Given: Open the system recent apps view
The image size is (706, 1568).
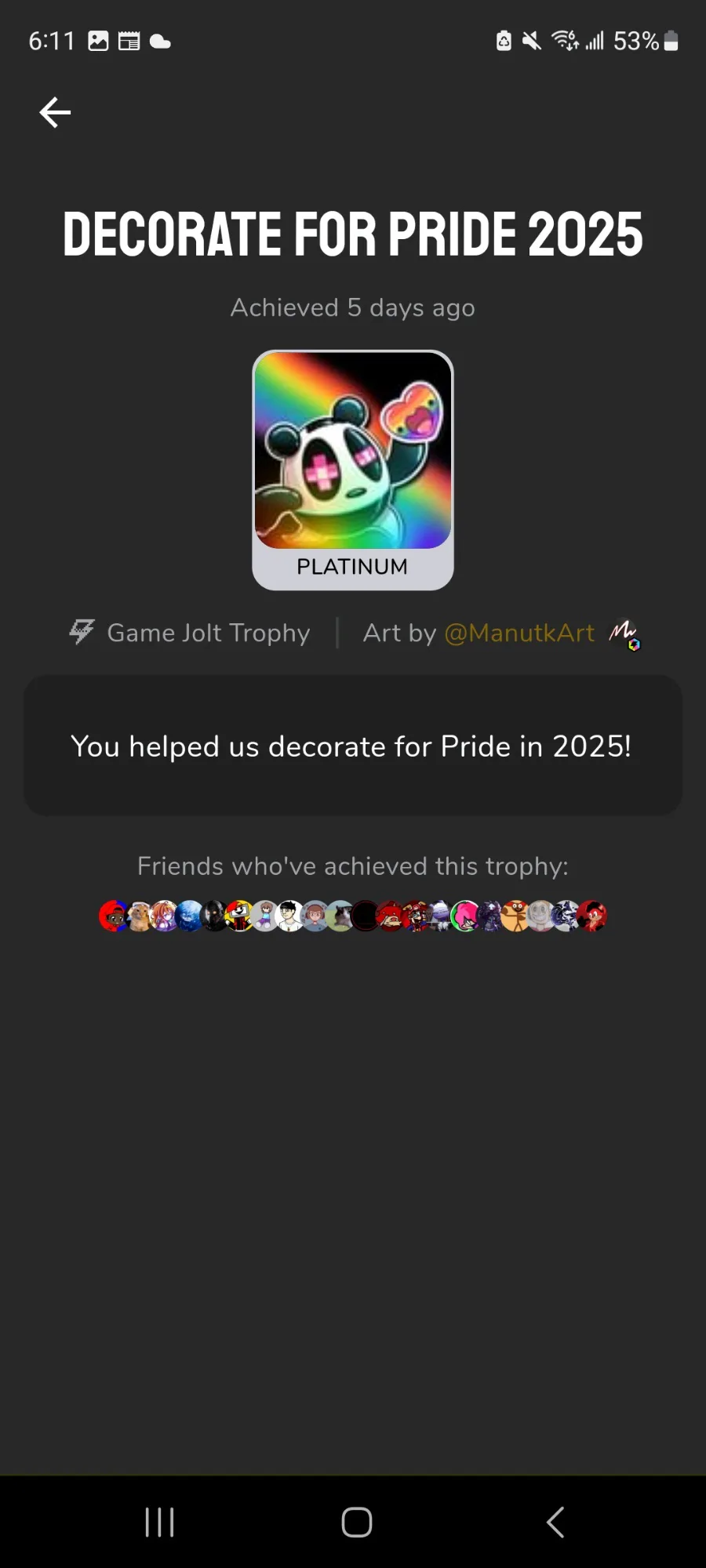Looking at the screenshot, I should coord(159,1523).
